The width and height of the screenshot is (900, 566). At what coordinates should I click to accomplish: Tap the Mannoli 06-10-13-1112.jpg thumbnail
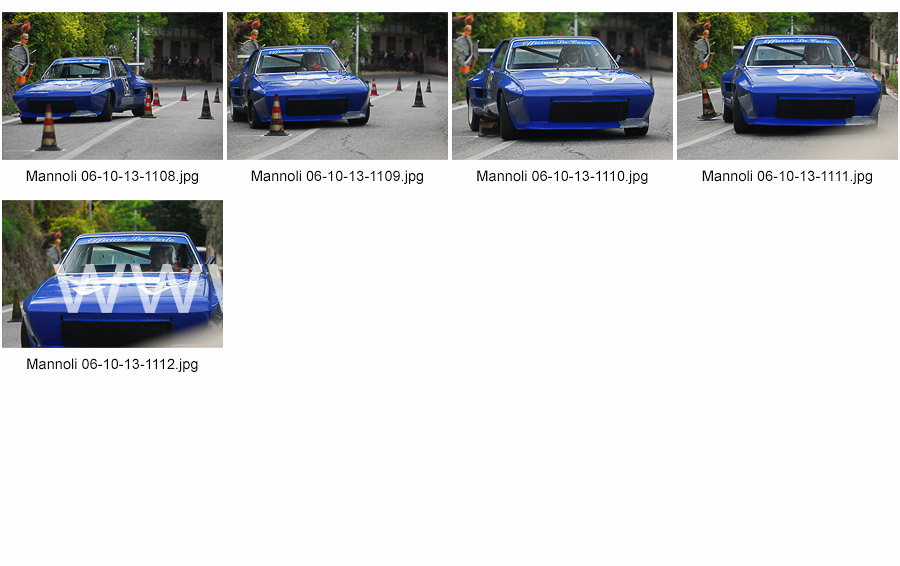pyautogui.click(x=112, y=274)
